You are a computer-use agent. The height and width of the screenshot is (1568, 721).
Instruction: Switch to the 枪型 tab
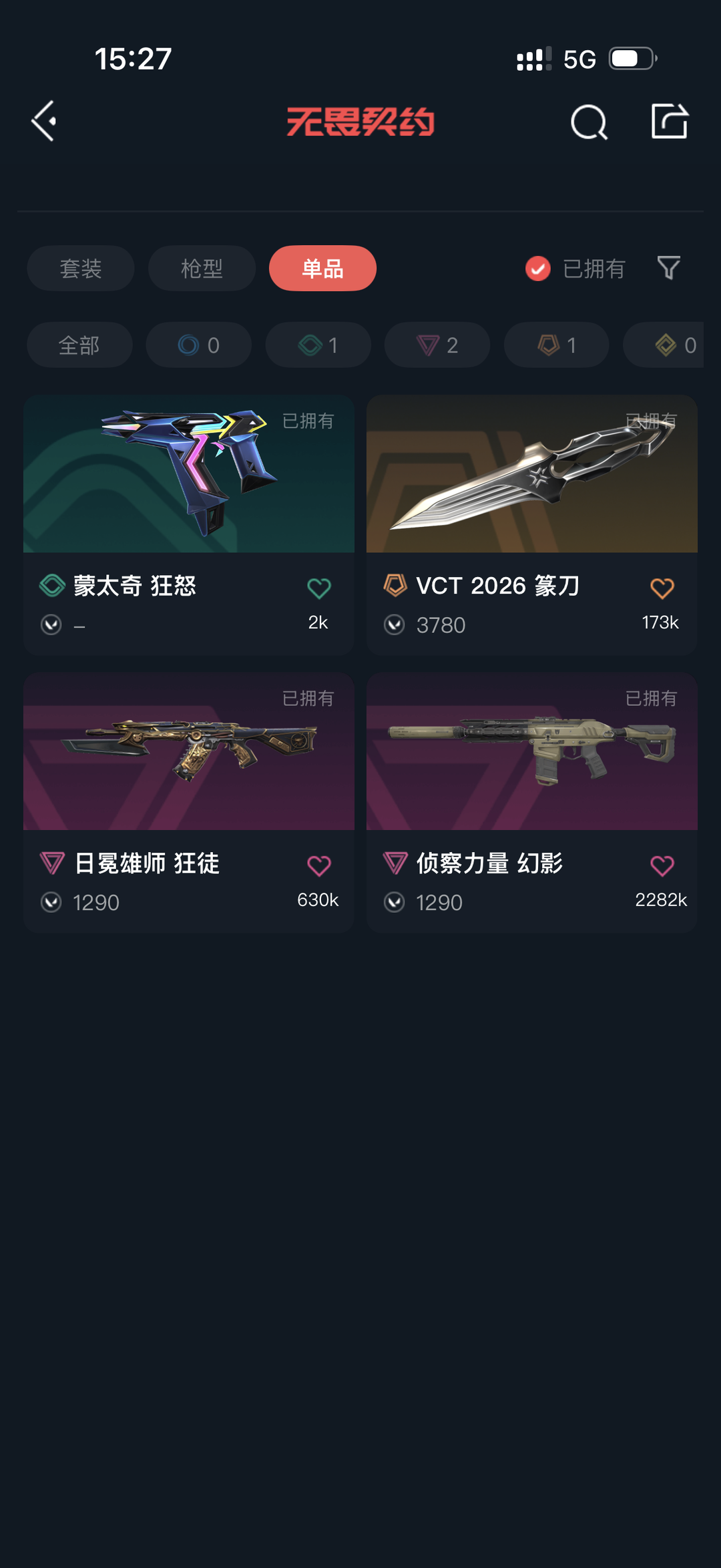[x=202, y=268]
